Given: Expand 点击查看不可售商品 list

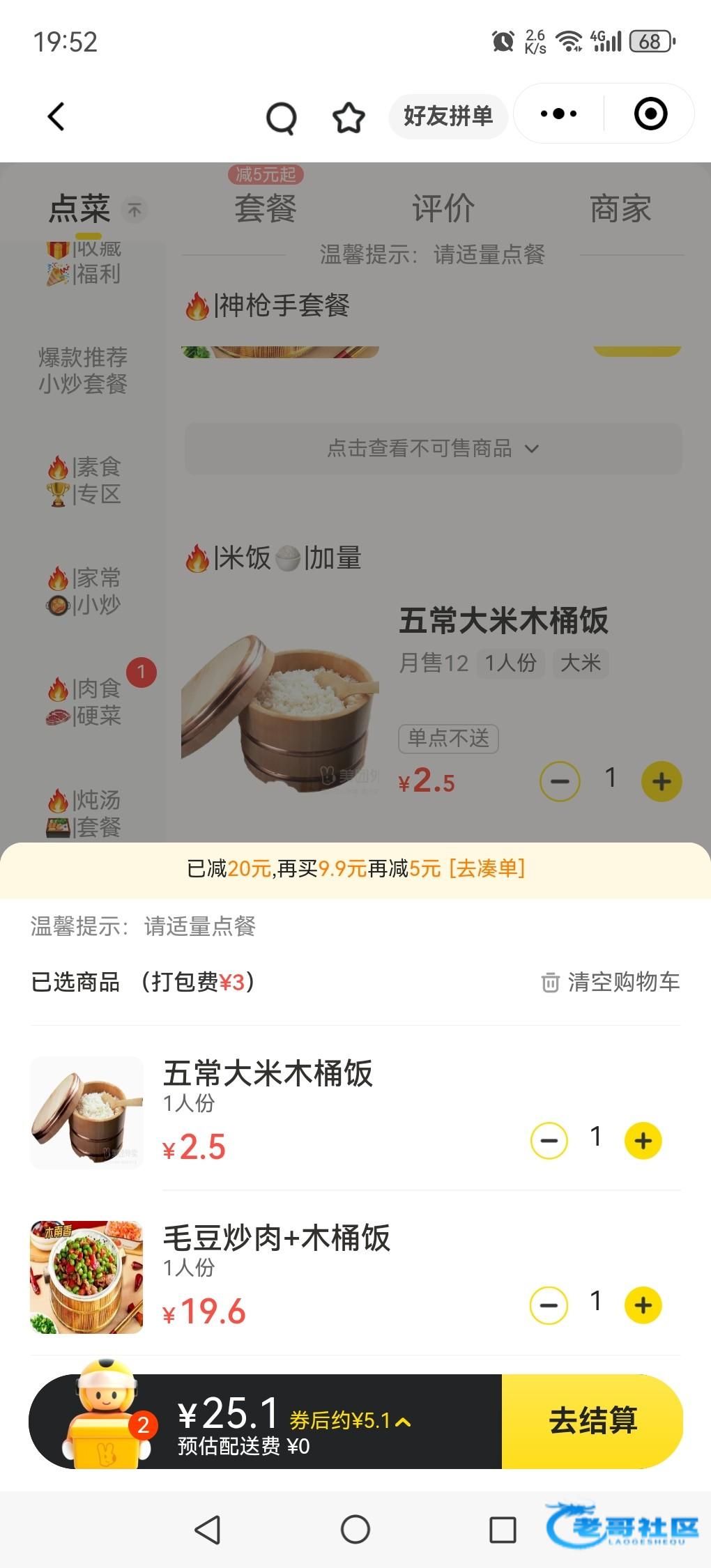Looking at the screenshot, I should 433,448.
